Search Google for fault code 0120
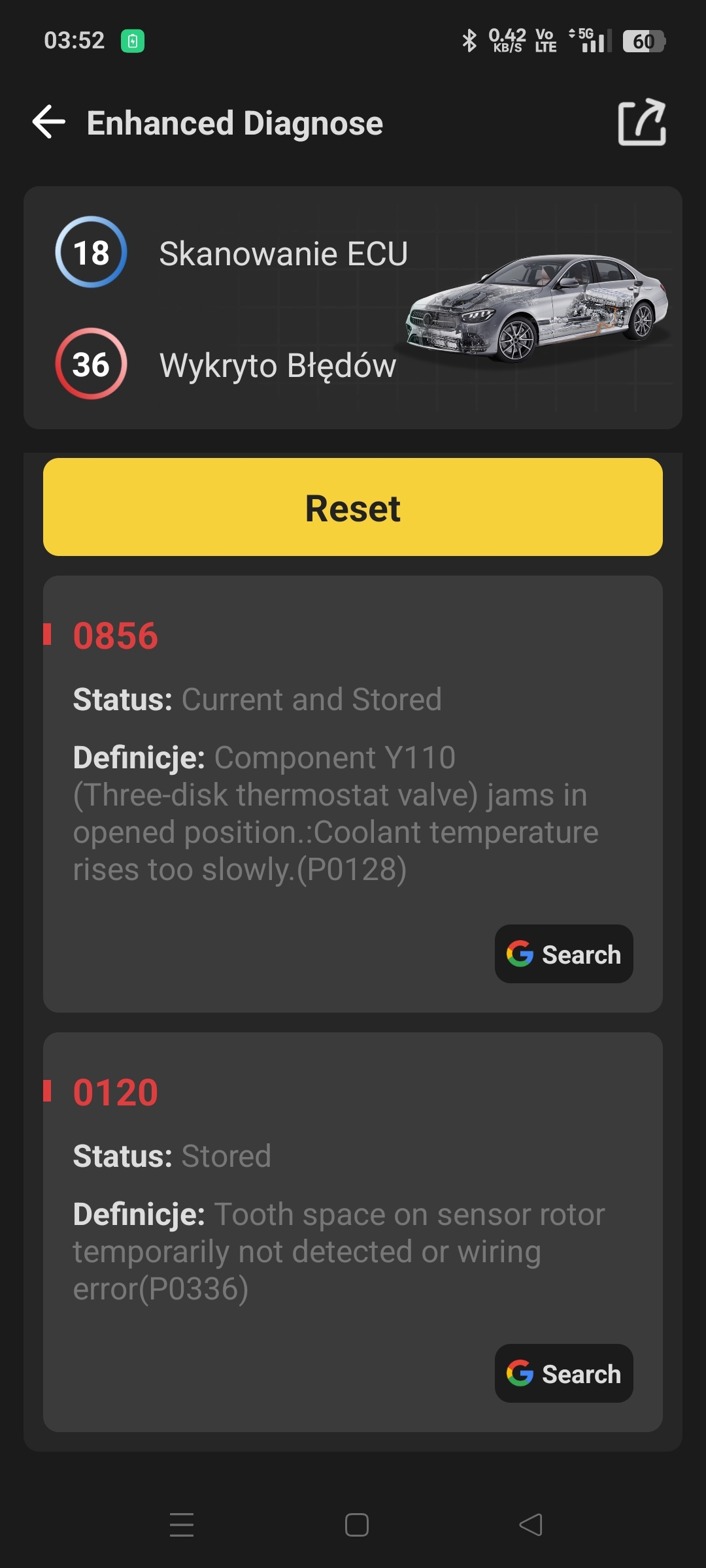The height and width of the screenshot is (1568, 706). click(563, 1373)
